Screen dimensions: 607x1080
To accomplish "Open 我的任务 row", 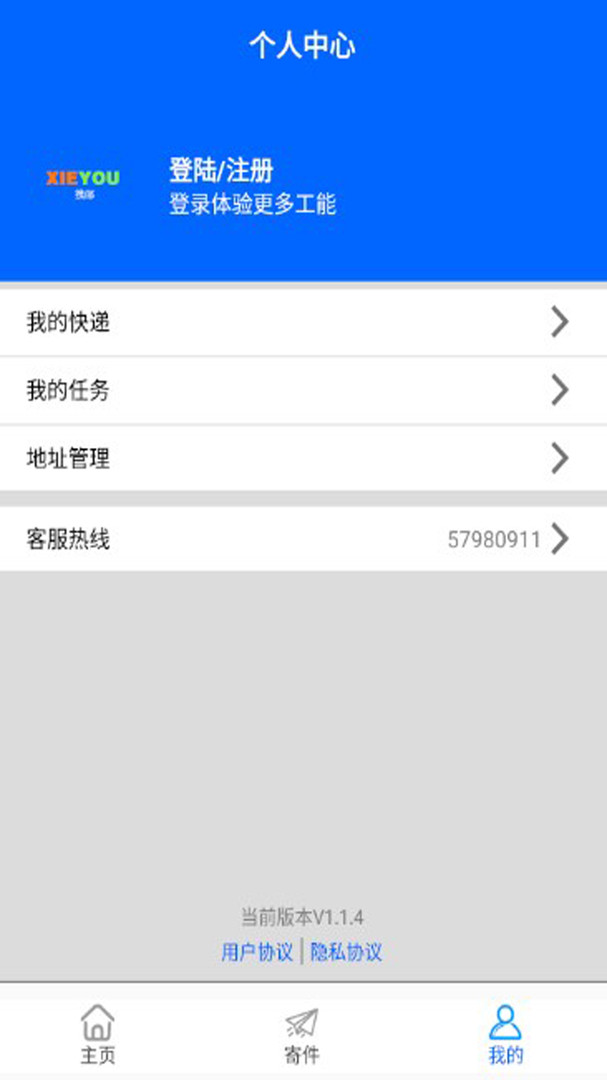I will click(303, 390).
